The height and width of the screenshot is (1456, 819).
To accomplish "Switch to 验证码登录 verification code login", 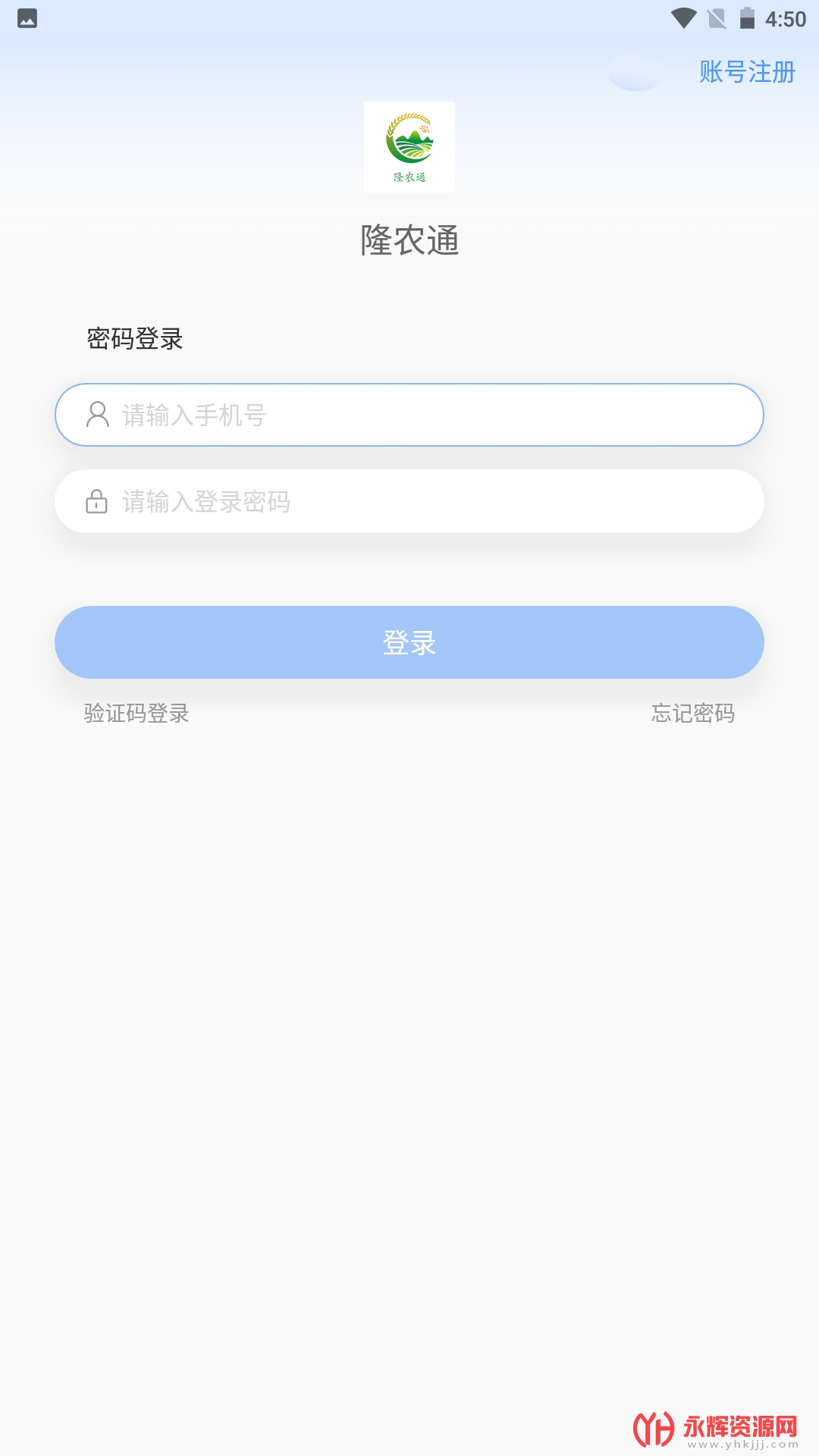I will (136, 713).
